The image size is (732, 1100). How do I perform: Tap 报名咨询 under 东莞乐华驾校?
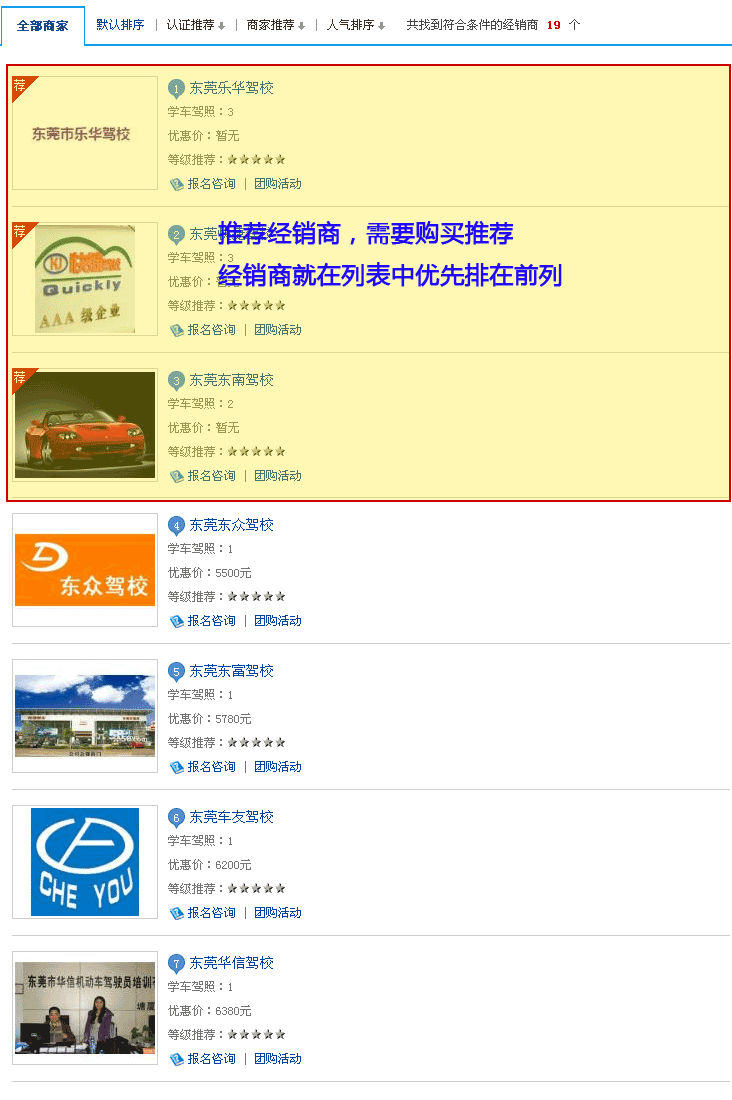point(211,184)
